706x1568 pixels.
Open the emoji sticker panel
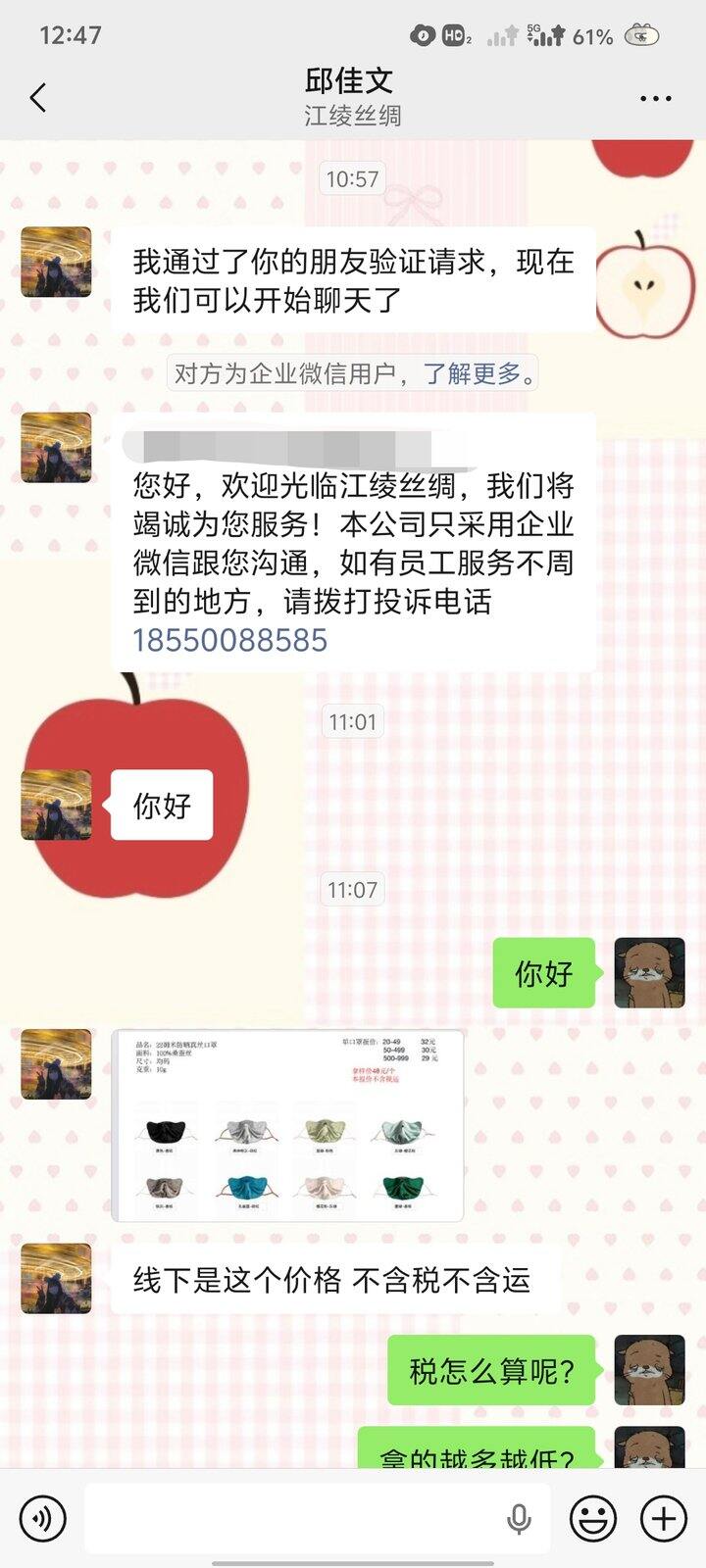coord(593,1519)
